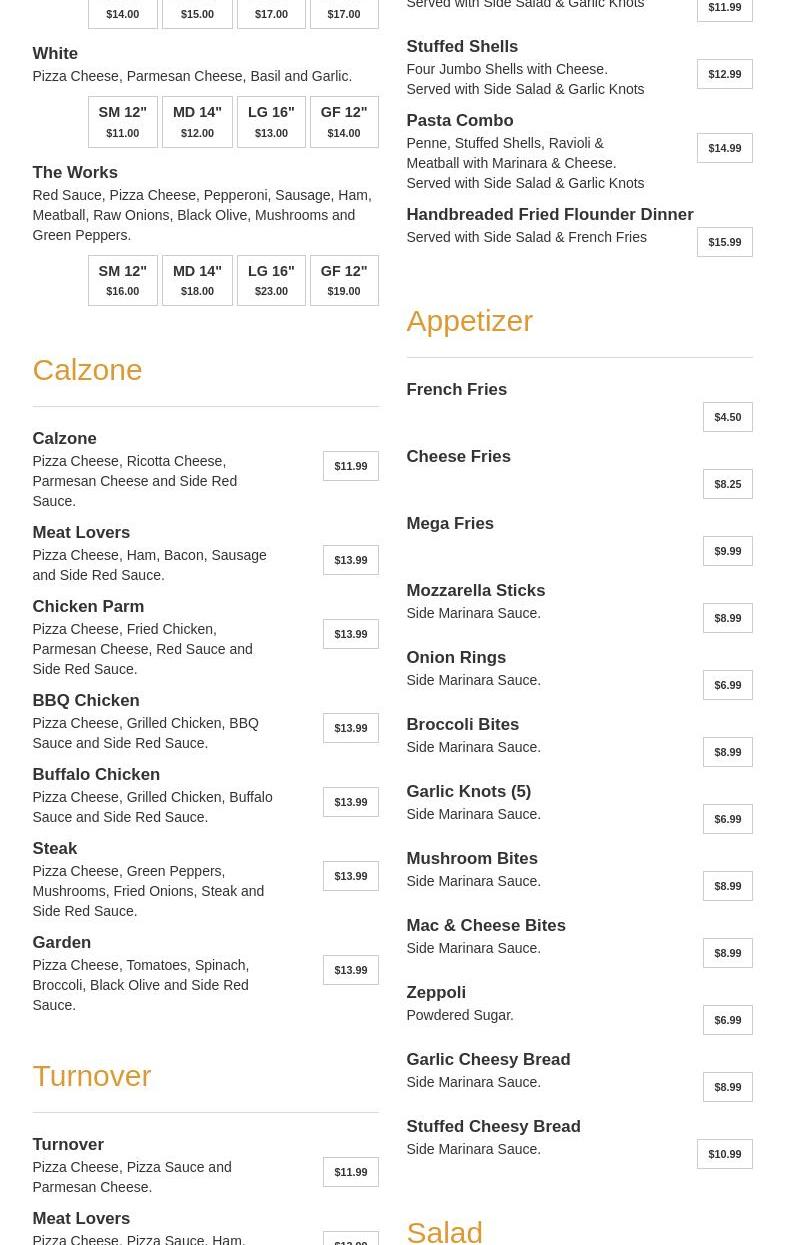Tap the Onion Rings $6.99 price
This screenshot has width=785, height=1245.
tap(727, 685)
